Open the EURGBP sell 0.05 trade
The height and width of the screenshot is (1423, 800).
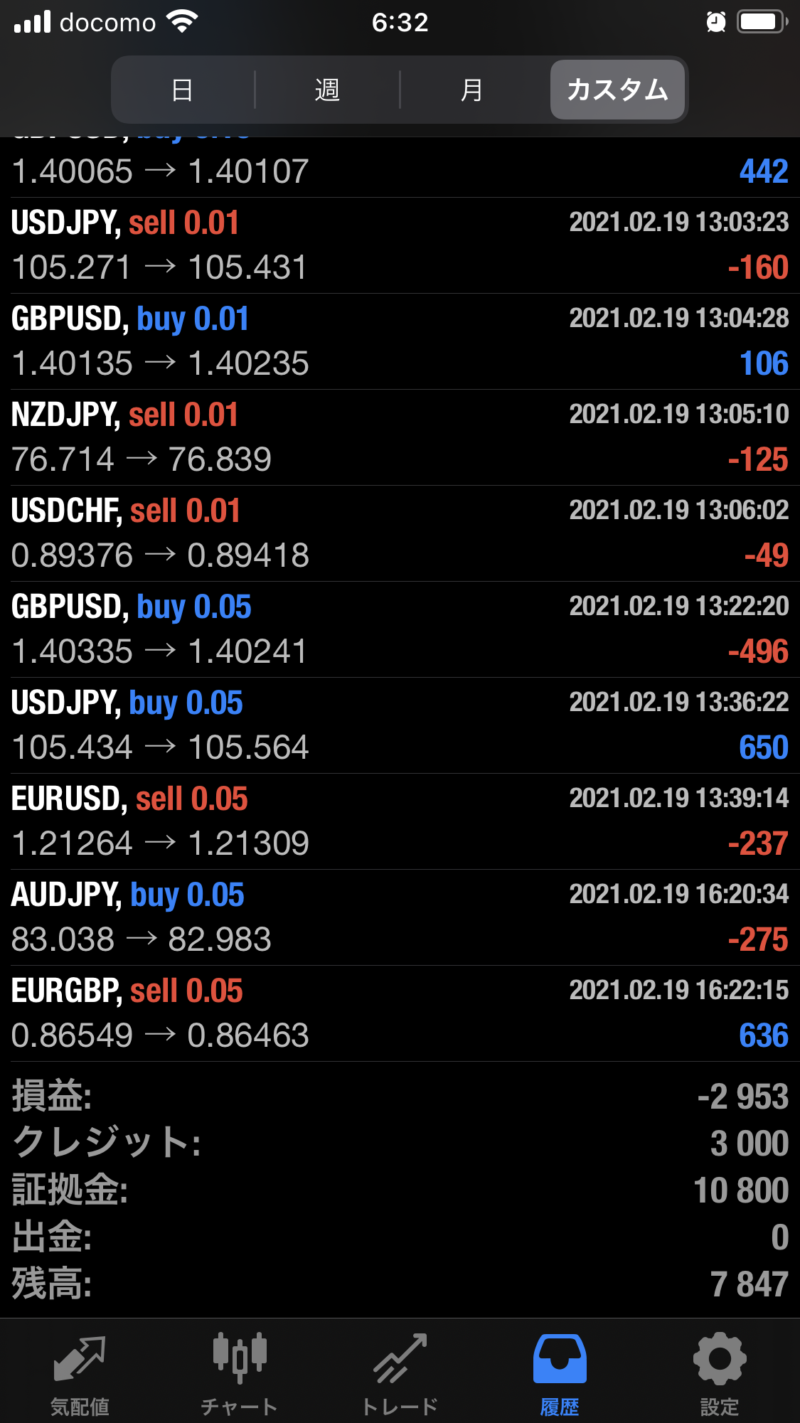tap(400, 1013)
